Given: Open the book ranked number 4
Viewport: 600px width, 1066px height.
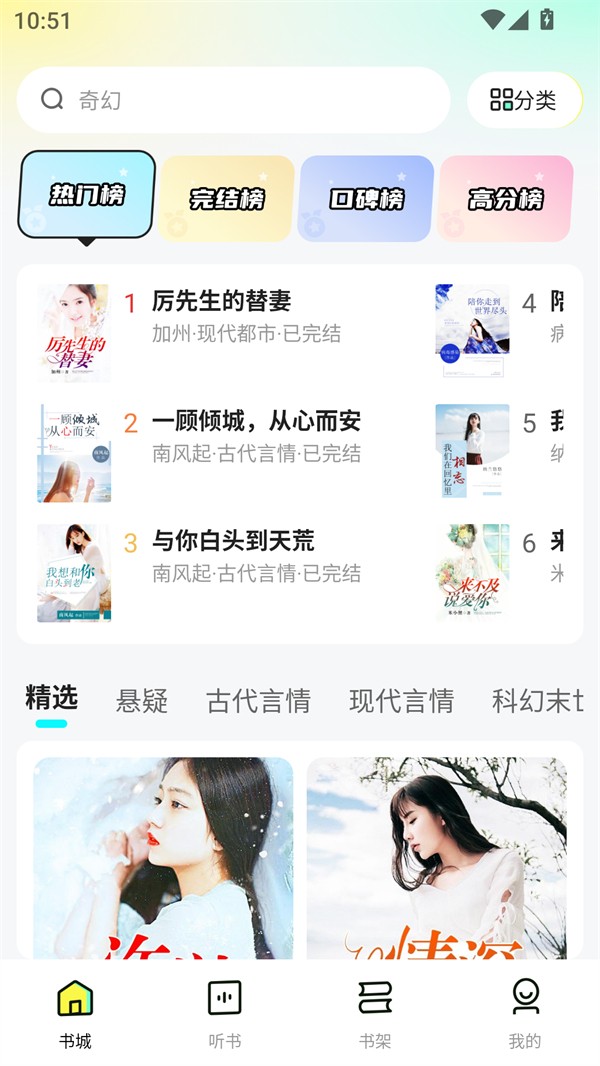Looking at the screenshot, I should pos(500,330).
